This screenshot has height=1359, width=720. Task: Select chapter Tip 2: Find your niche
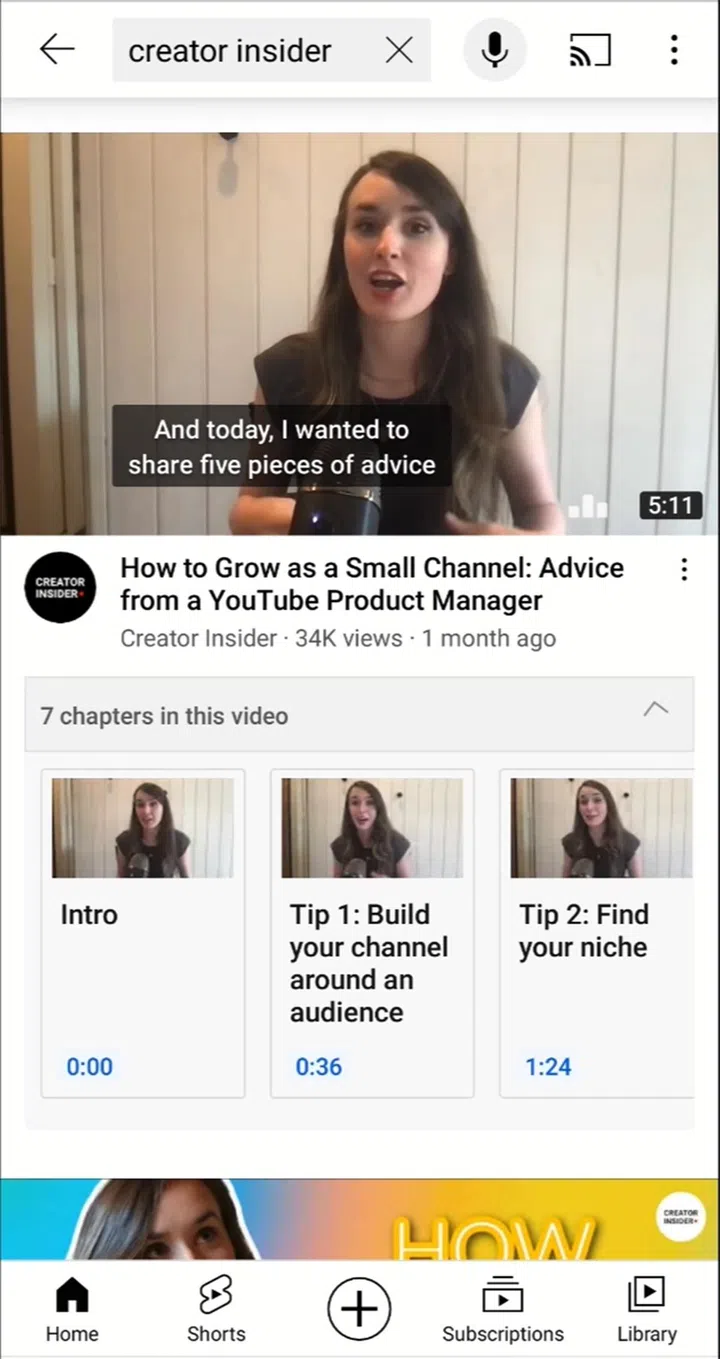point(598,933)
